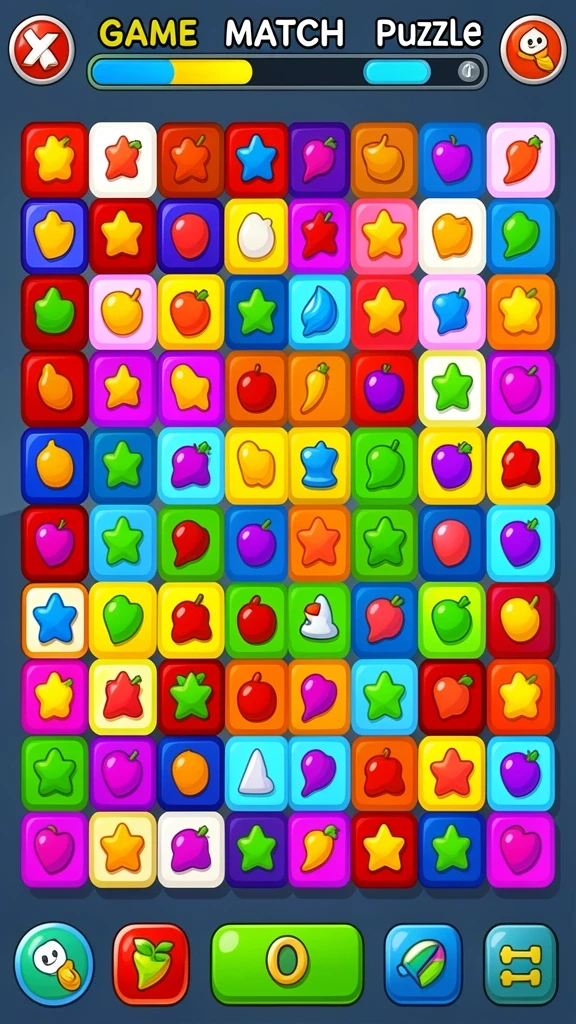Use the red fruit booster button
Viewport: 576px width, 1024px height.
click(x=151, y=964)
